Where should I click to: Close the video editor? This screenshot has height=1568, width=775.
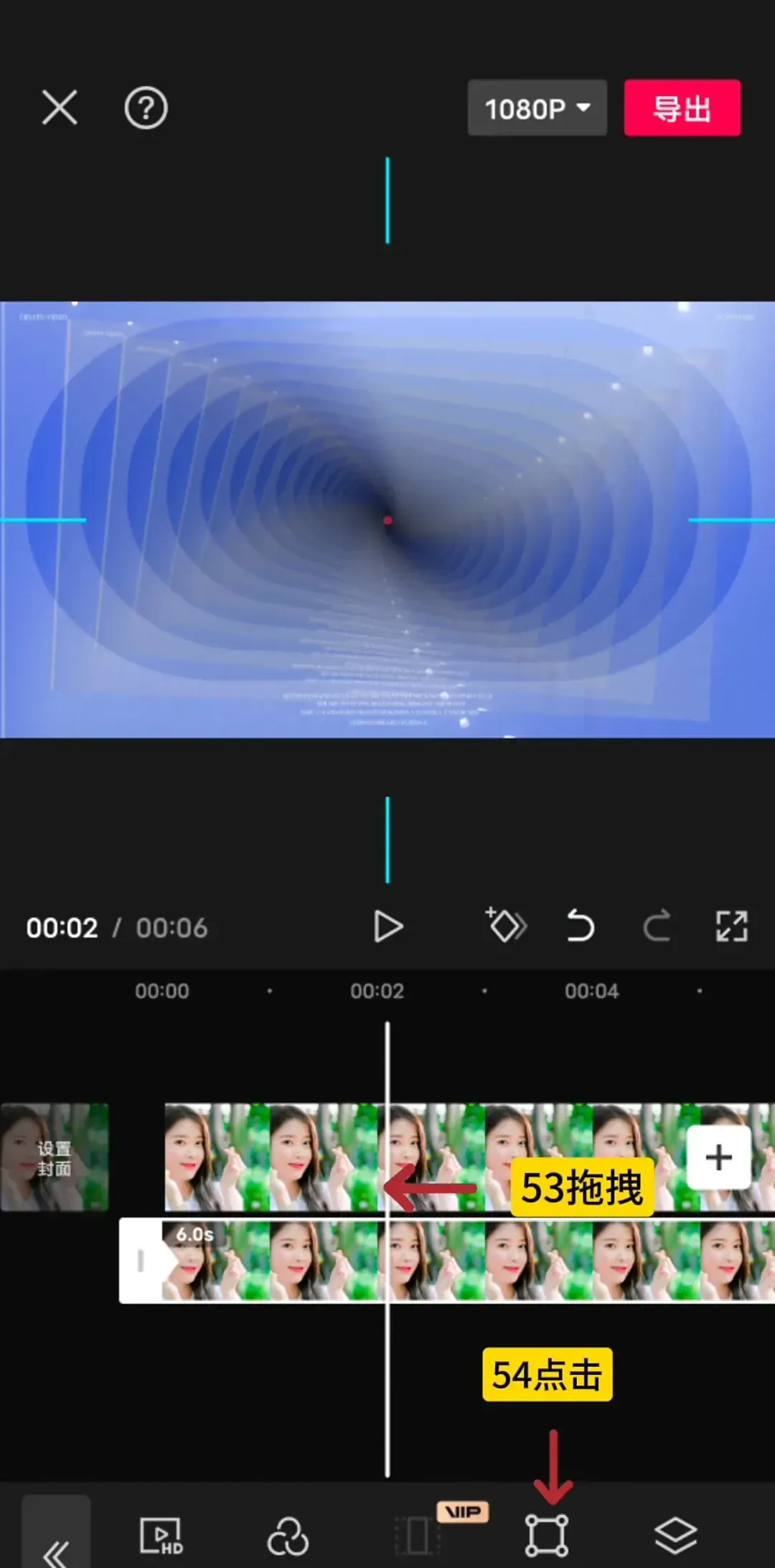click(60, 108)
